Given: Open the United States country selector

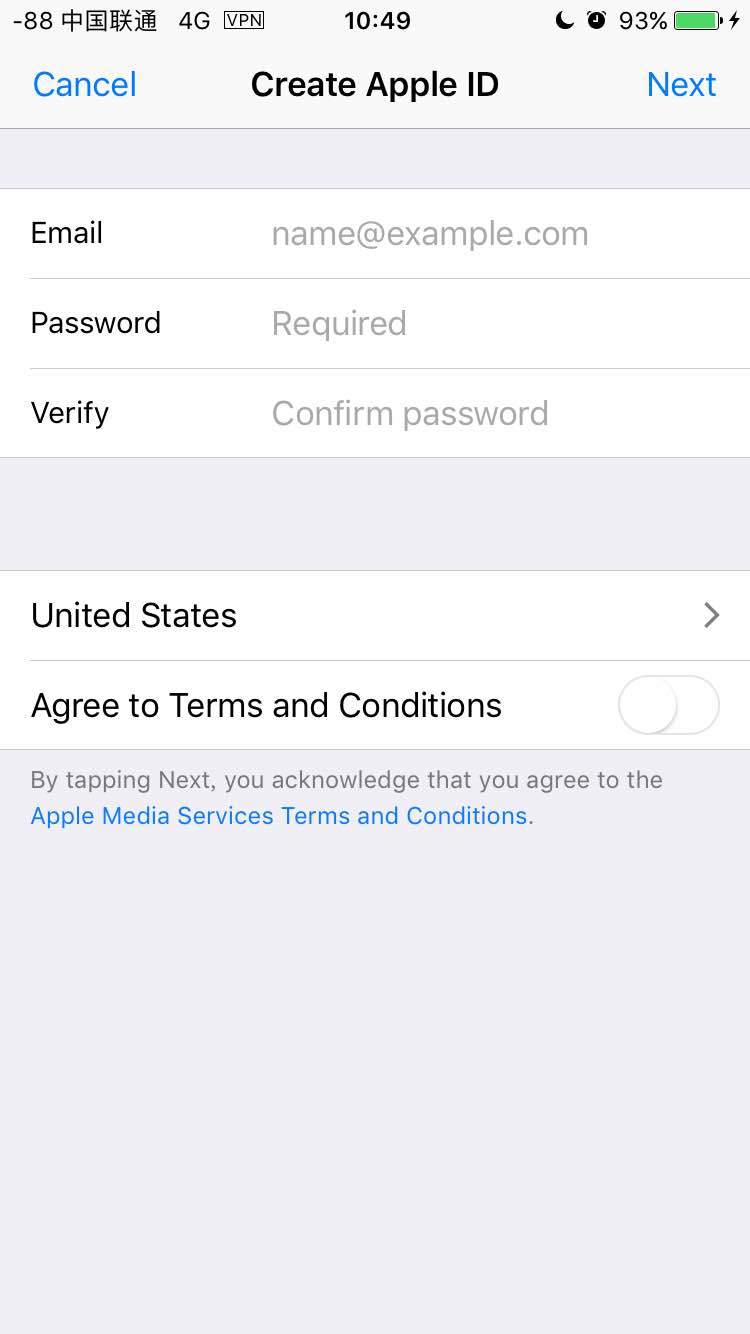Looking at the screenshot, I should pos(375,616).
